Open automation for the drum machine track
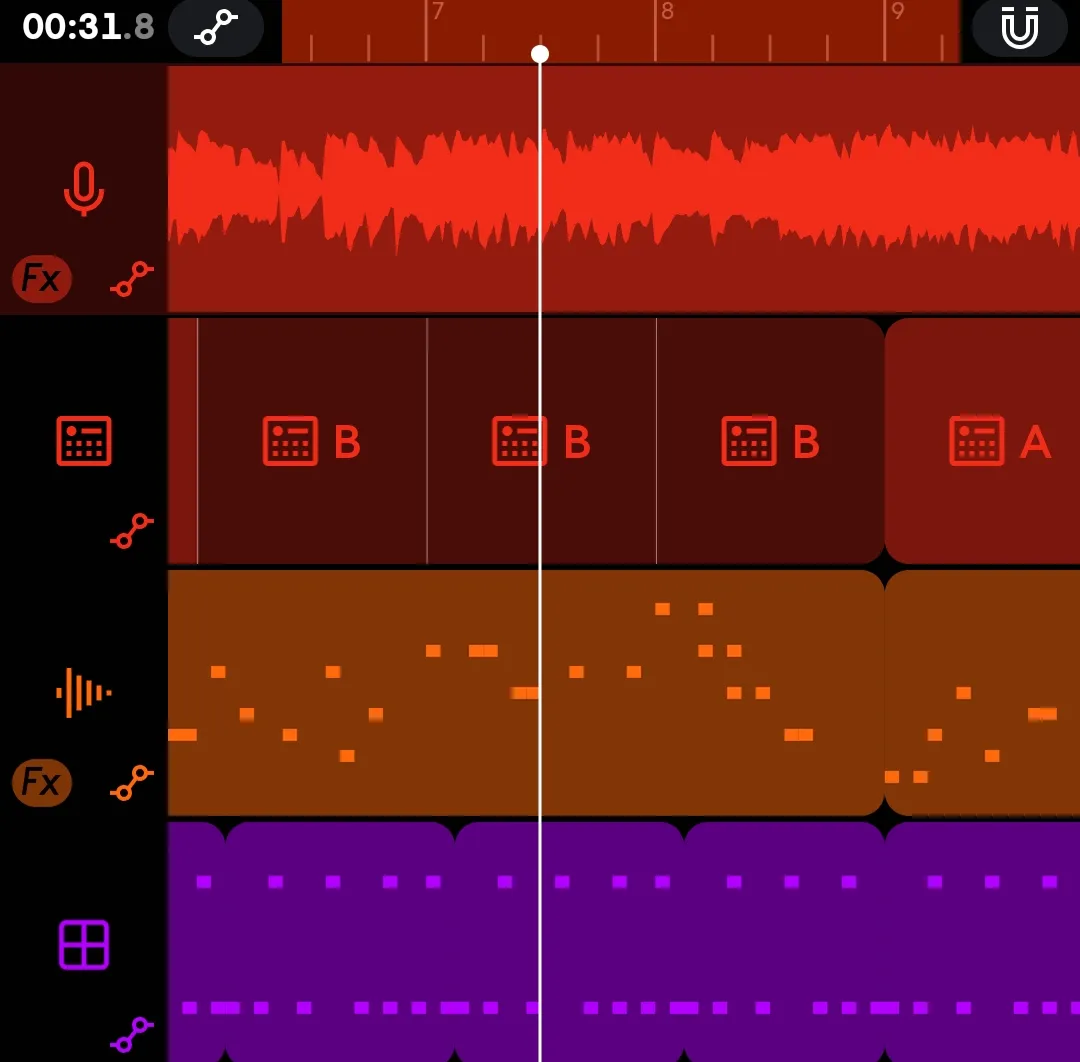Screen dimensions: 1080x1062 pos(131,530)
